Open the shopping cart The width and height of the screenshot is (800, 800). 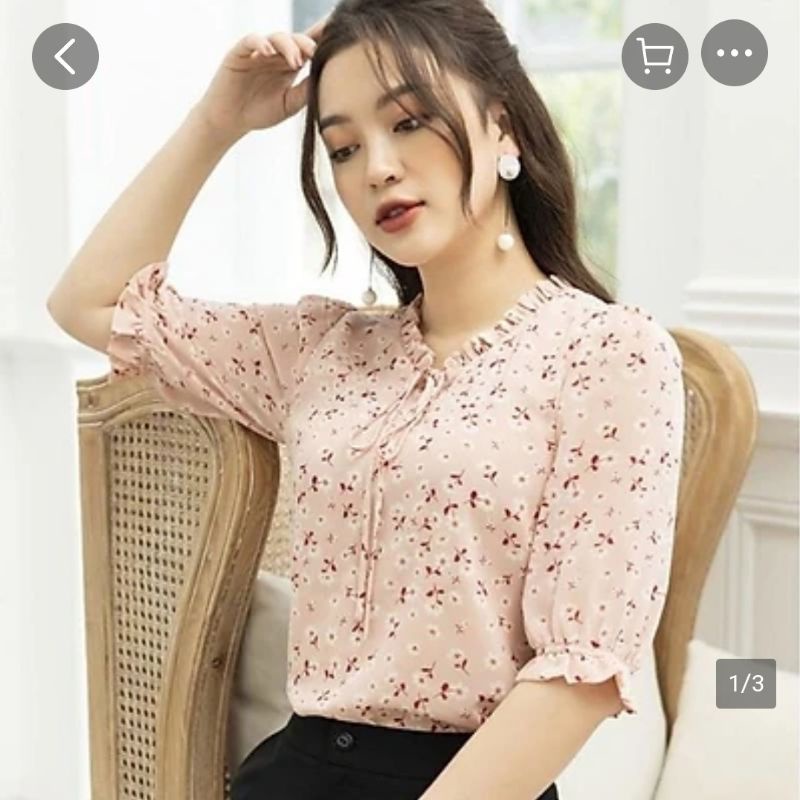pyautogui.click(x=655, y=56)
